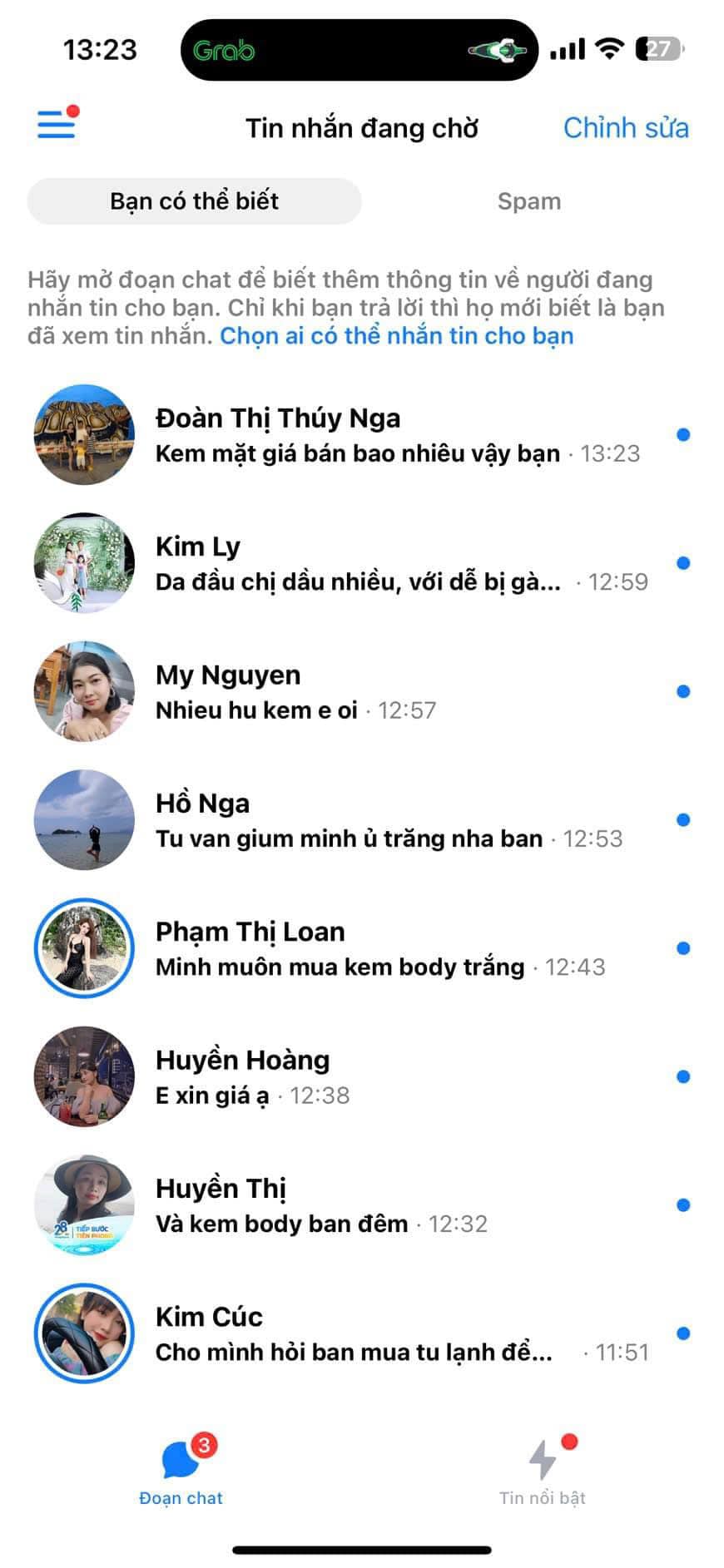The height and width of the screenshot is (1568, 724).
Task: Open the chat with Đoàn Thị Thúy Nga
Action: (358, 435)
